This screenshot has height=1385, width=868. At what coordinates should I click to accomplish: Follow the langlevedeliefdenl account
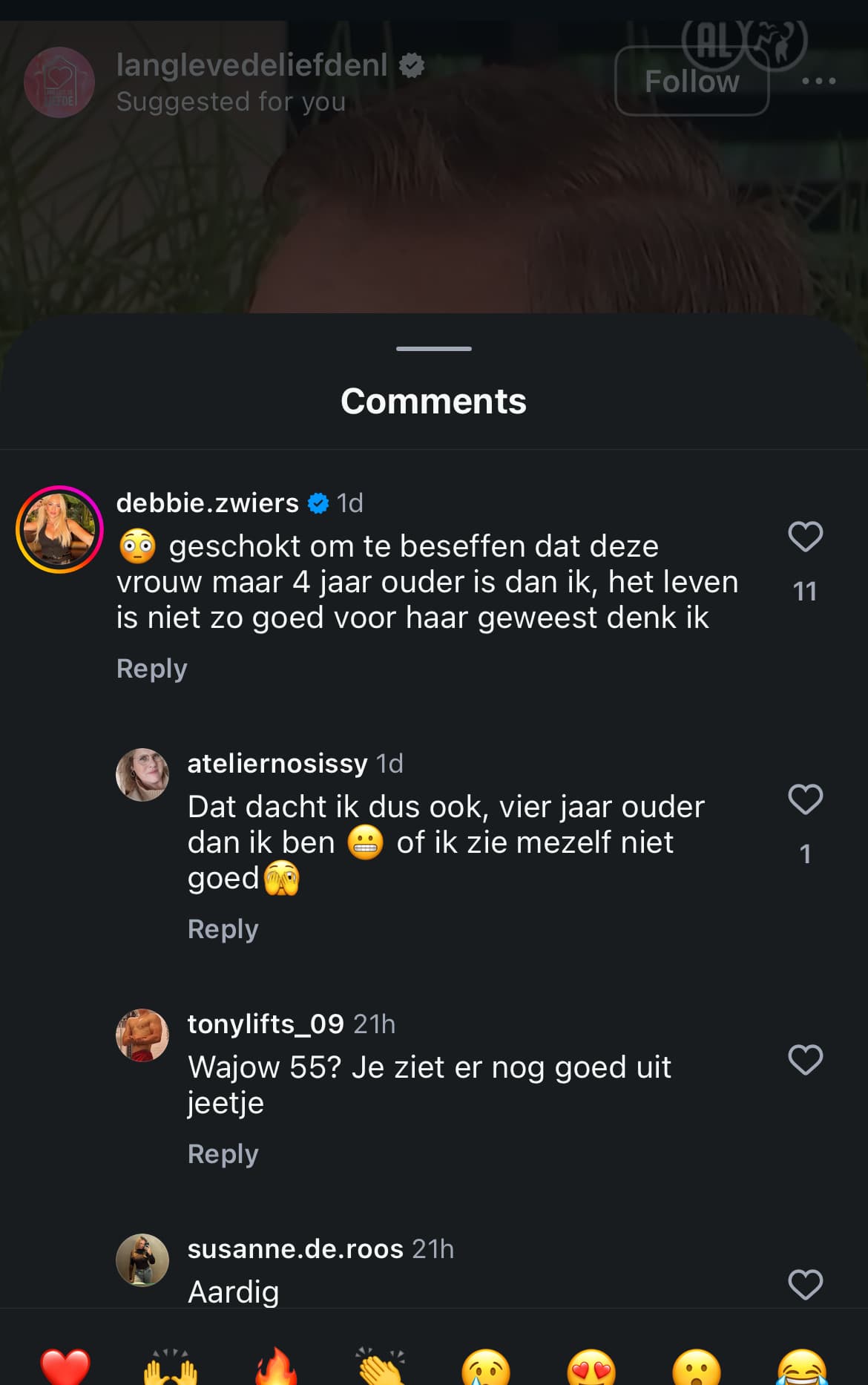click(691, 81)
